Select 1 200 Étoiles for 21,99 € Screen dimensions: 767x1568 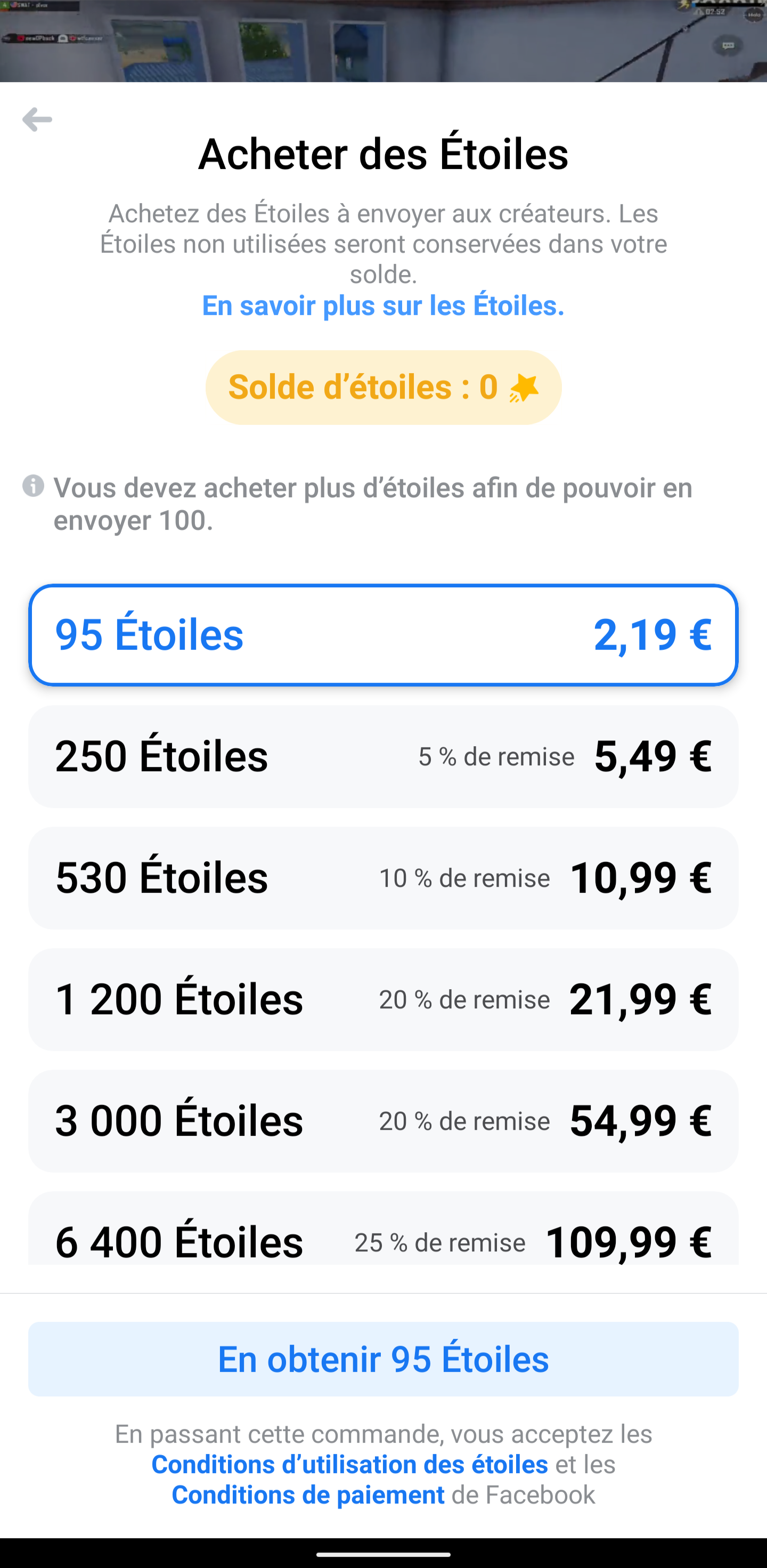[383, 999]
